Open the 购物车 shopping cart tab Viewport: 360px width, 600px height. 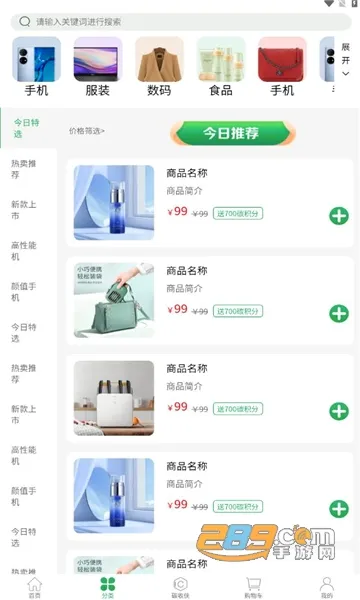pyautogui.click(x=253, y=587)
